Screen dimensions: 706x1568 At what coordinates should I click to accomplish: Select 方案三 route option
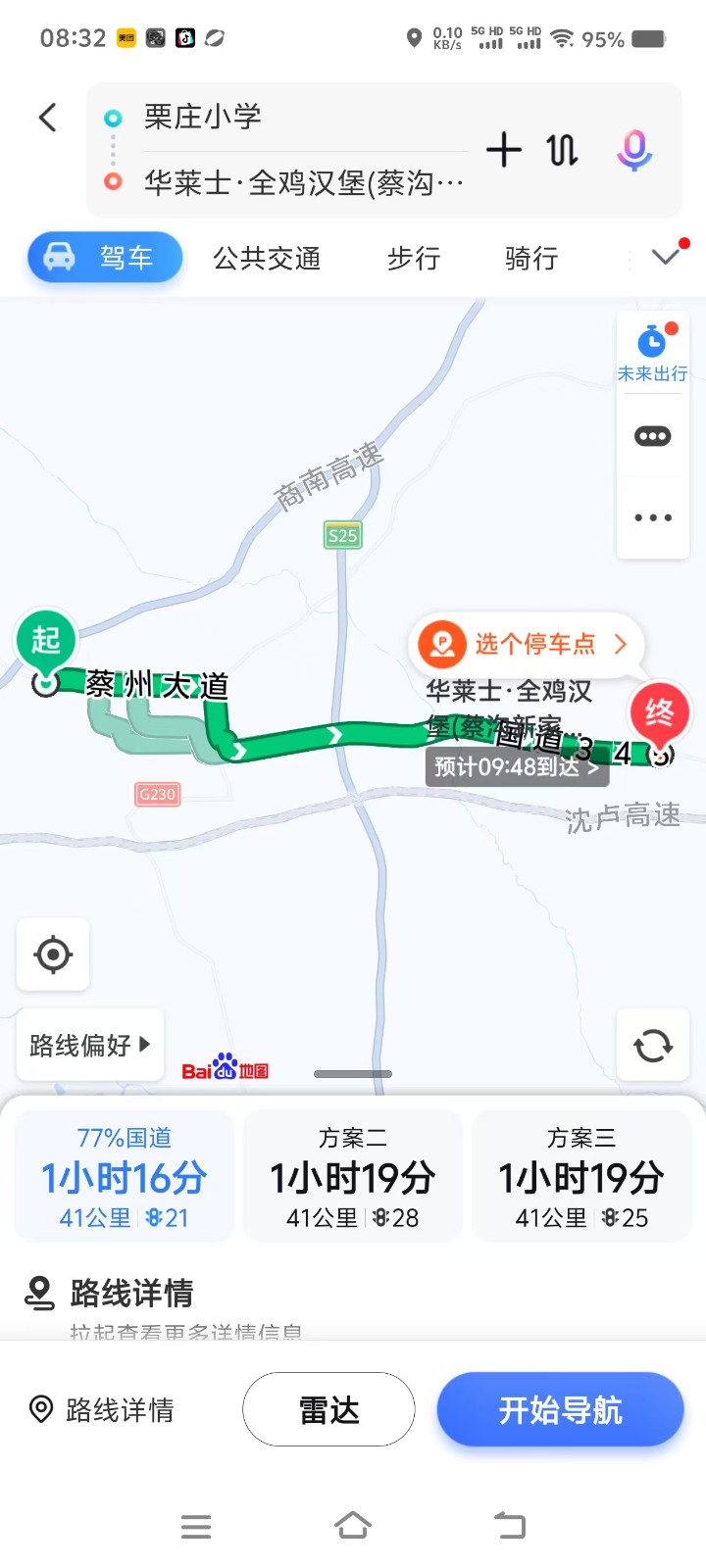(x=581, y=1177)
